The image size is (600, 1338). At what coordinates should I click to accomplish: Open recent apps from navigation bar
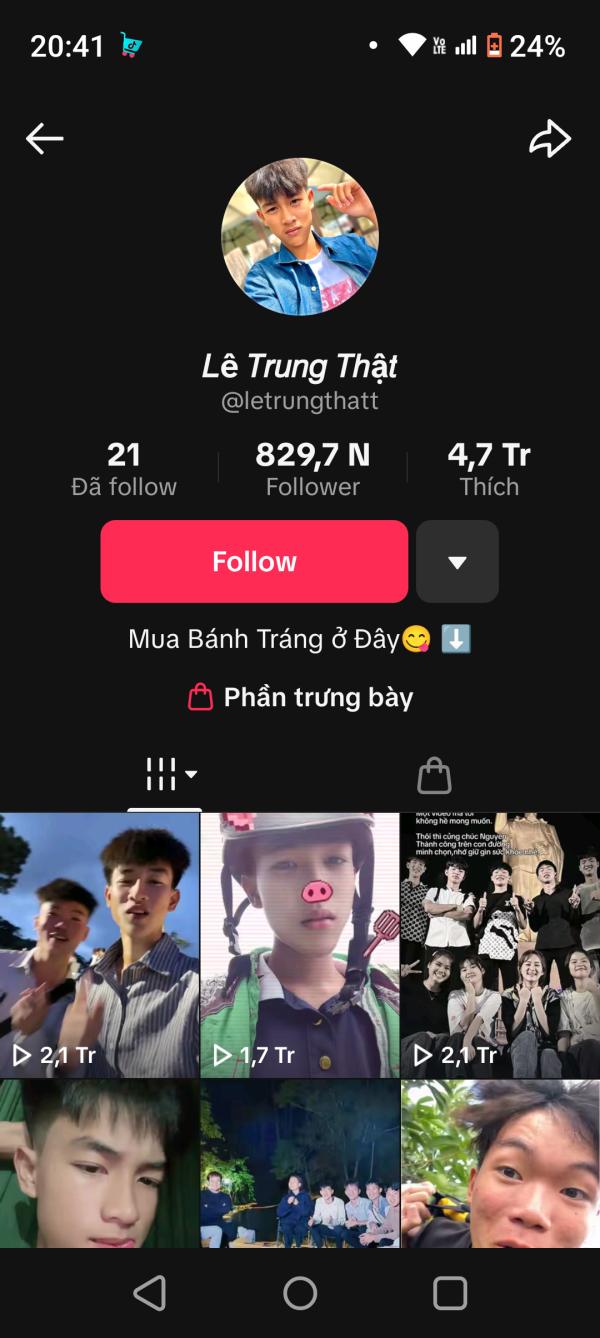450,1293
